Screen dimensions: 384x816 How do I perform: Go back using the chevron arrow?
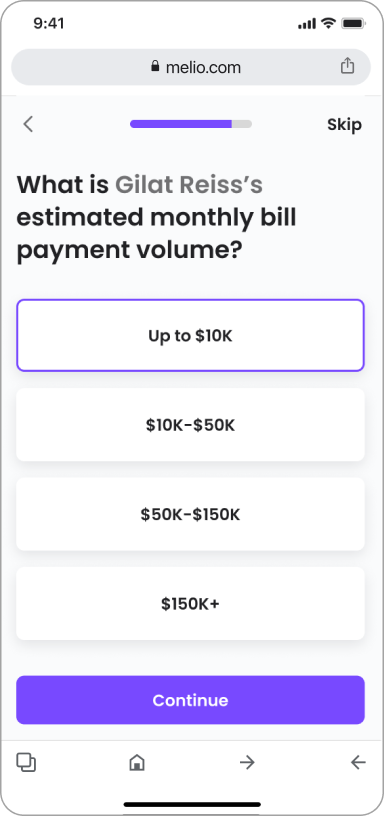(x=28, y=124)
